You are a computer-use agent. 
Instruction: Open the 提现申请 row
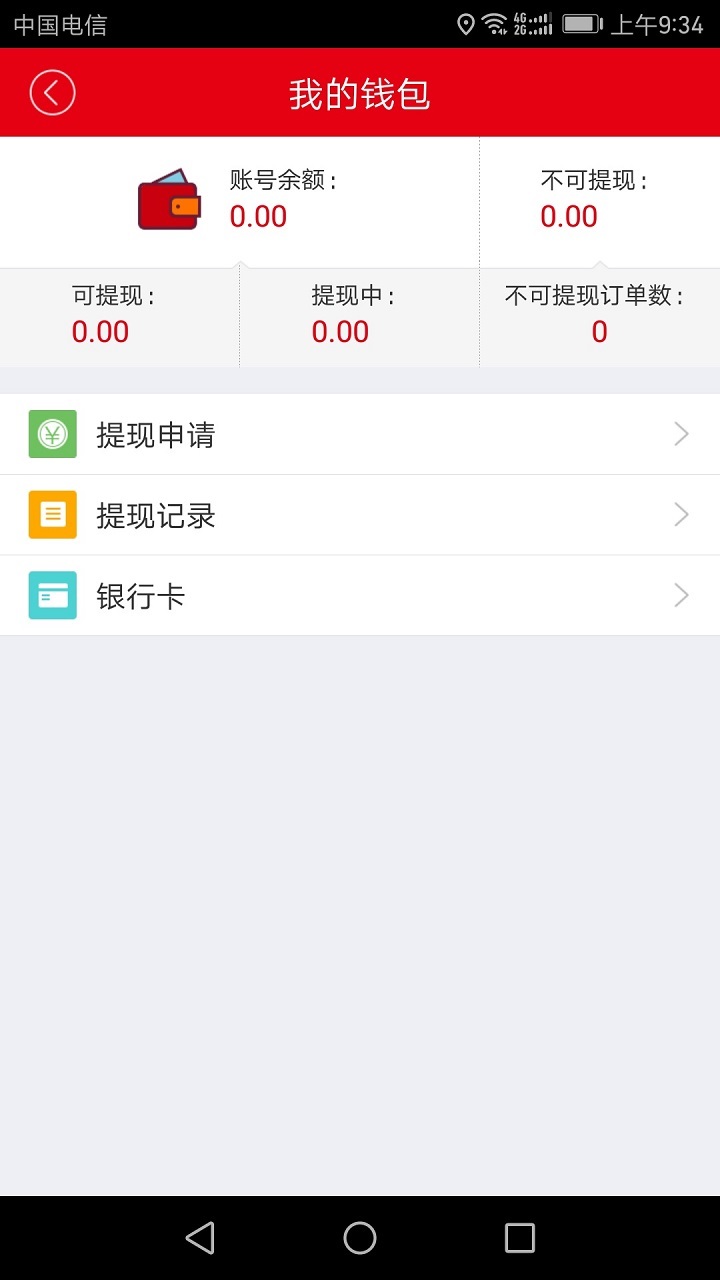pos(360,434)
